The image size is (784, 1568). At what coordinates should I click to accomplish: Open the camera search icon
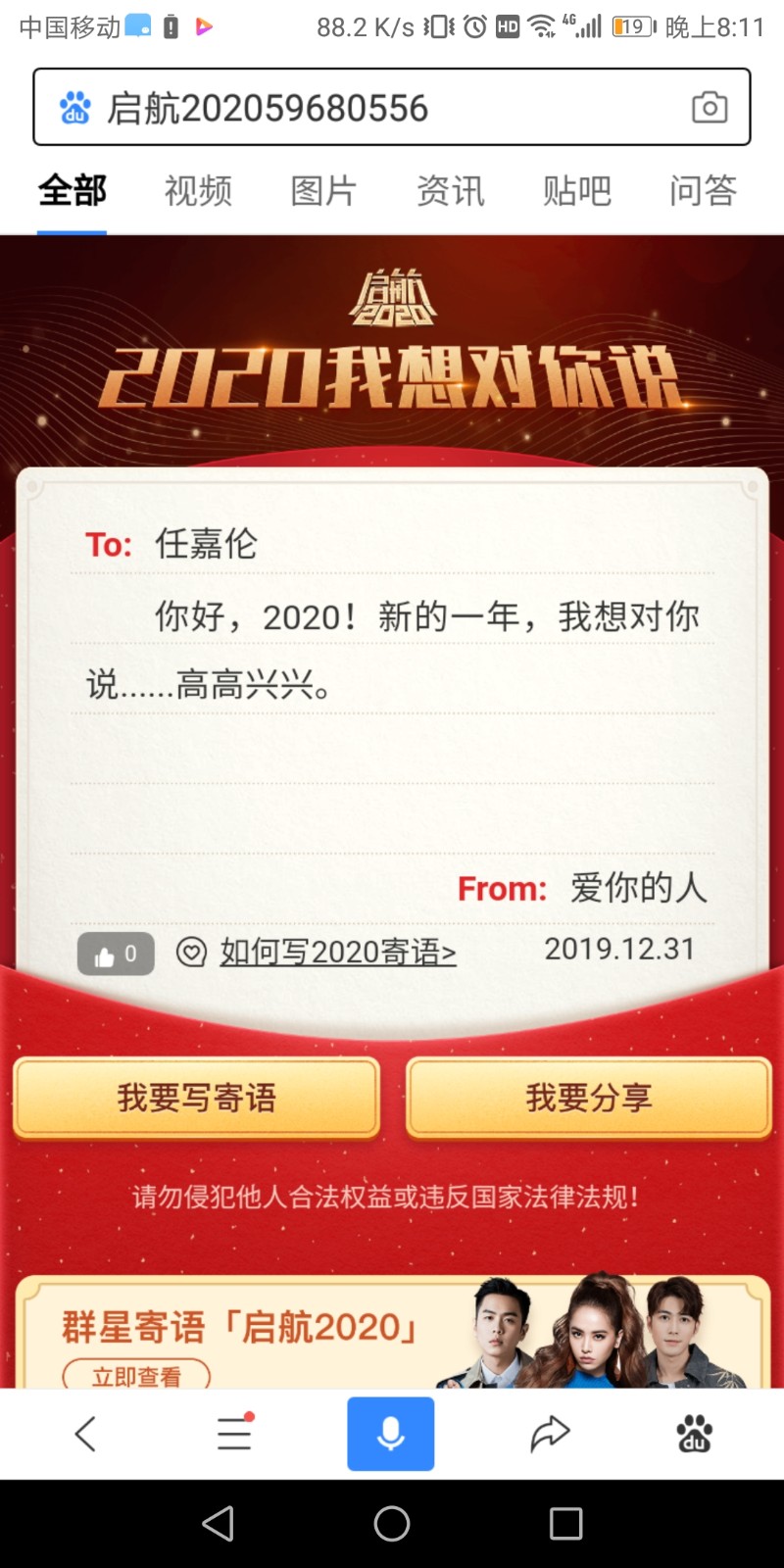709,107
